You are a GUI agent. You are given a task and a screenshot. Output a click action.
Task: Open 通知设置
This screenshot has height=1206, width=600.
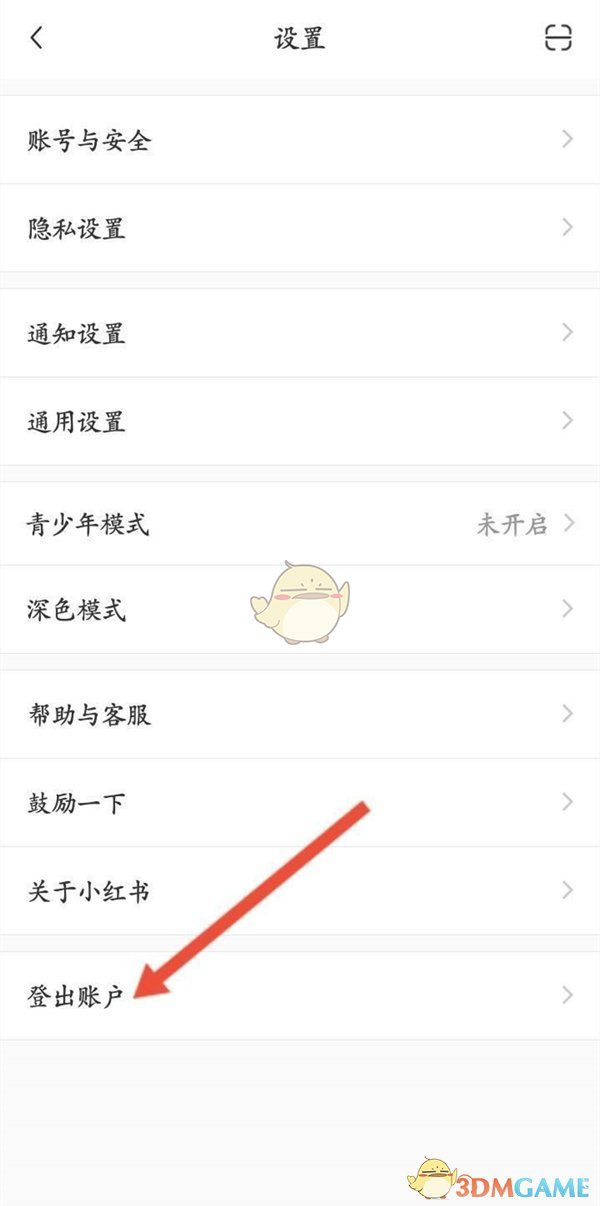[300, 333]
